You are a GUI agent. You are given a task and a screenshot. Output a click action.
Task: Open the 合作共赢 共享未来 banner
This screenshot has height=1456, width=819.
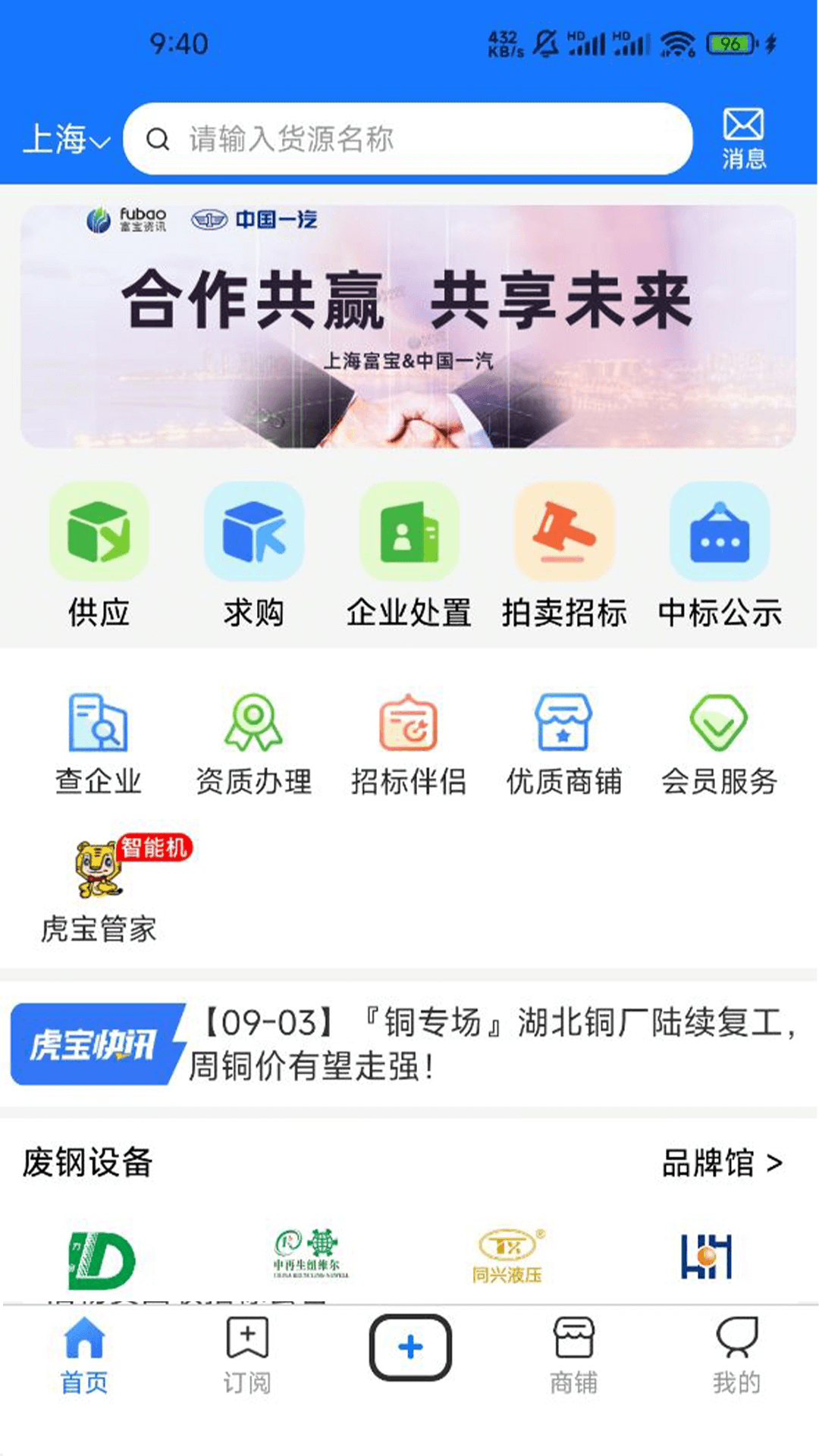pos(408,326)
